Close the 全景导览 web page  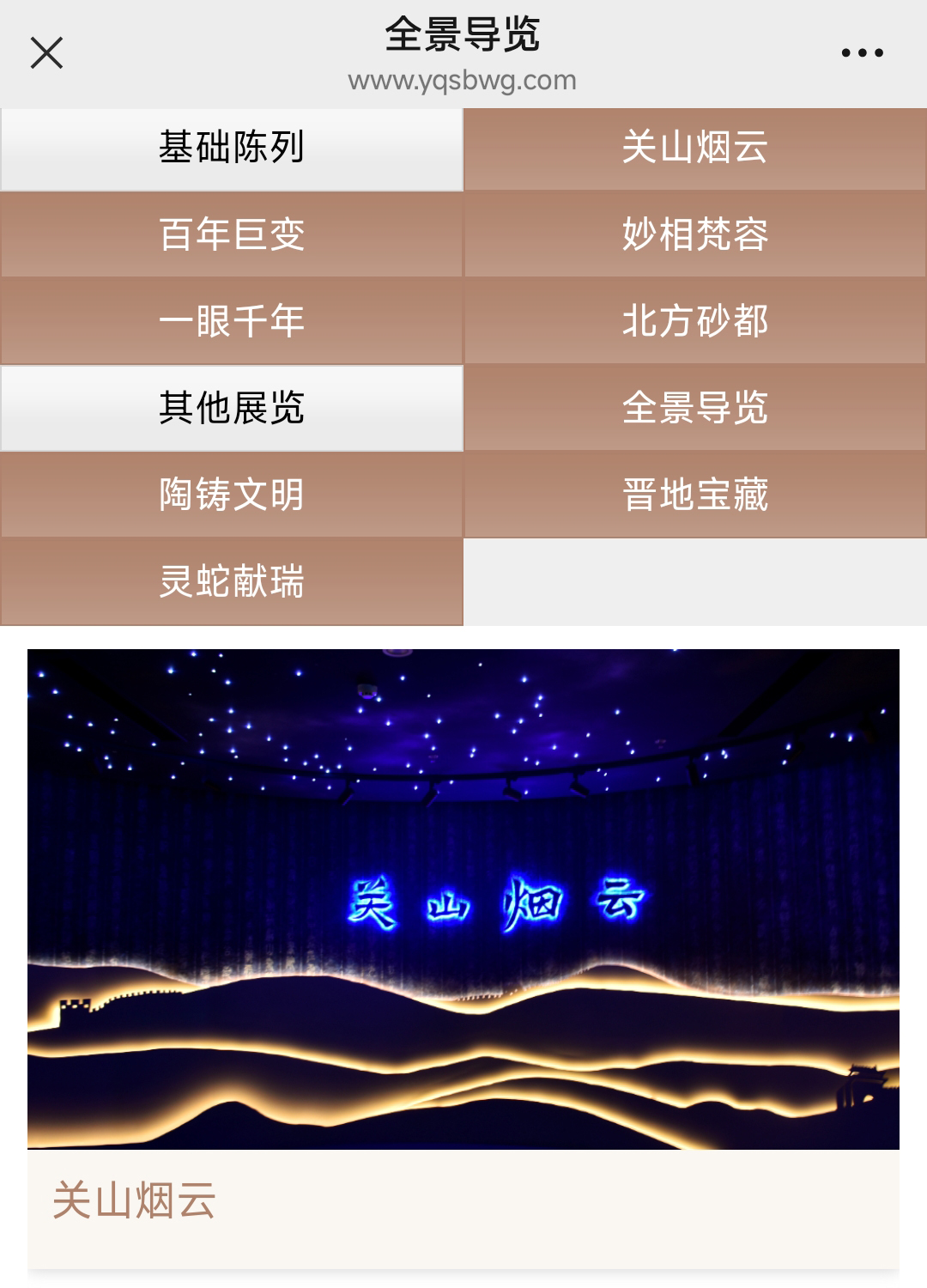click(46, 53)
